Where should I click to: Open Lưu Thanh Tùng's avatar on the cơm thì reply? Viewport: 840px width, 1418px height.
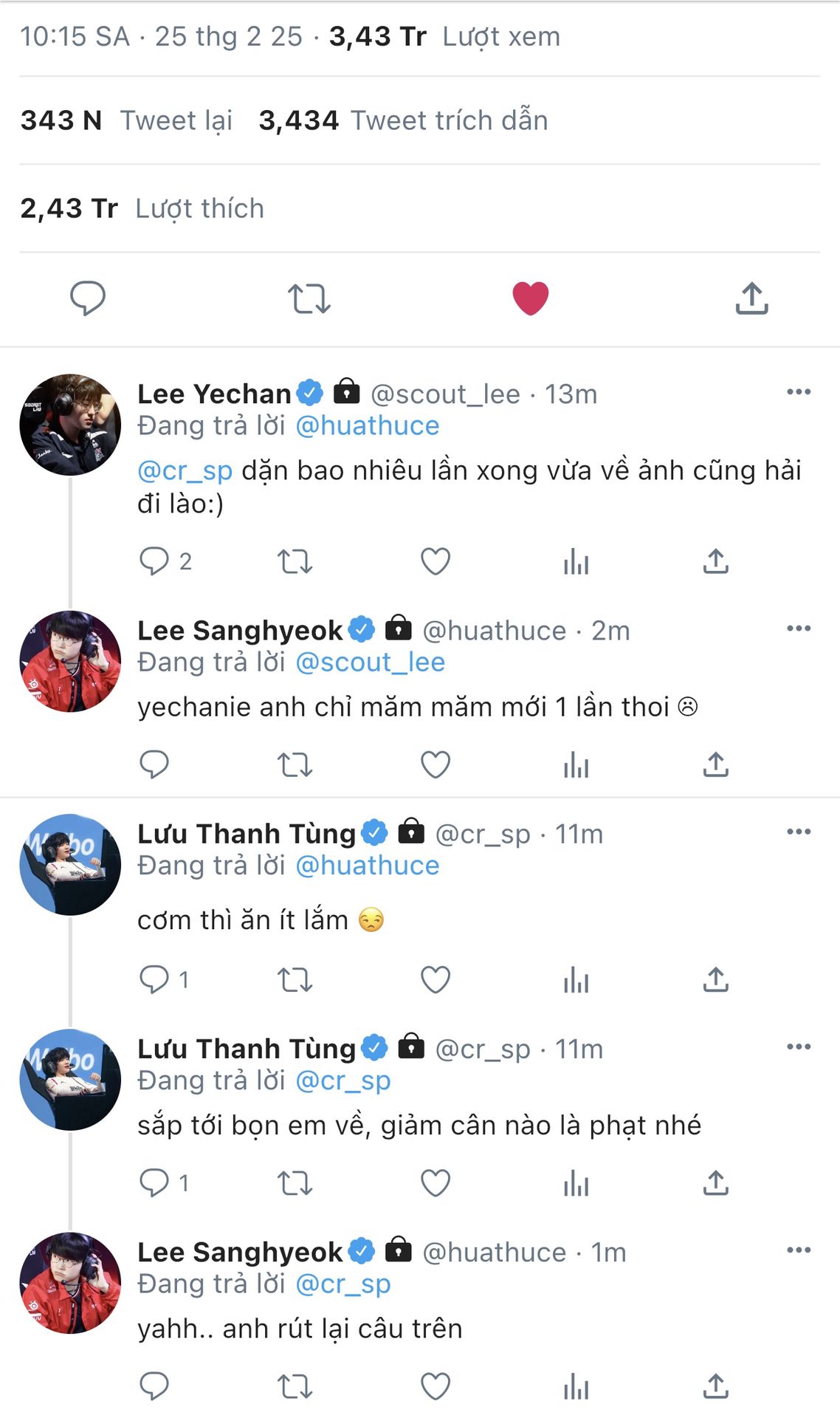pos(70,865)
